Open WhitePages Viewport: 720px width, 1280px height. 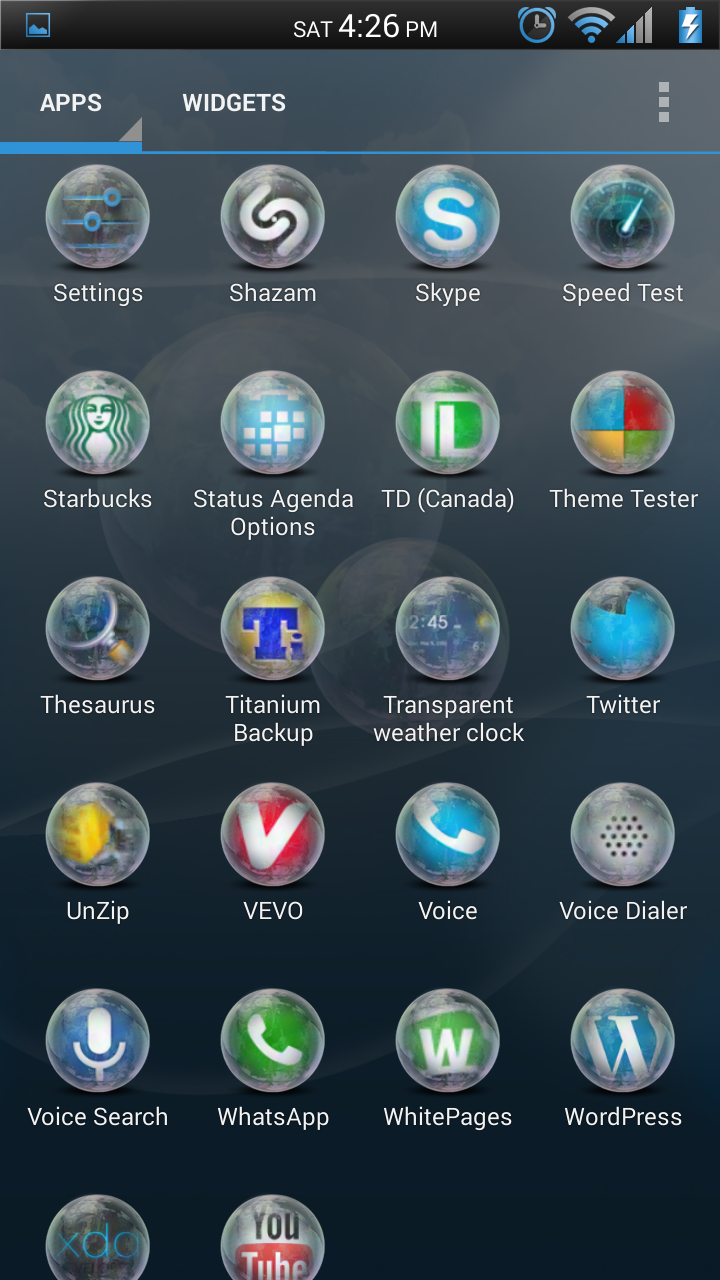click(447, 1041)
